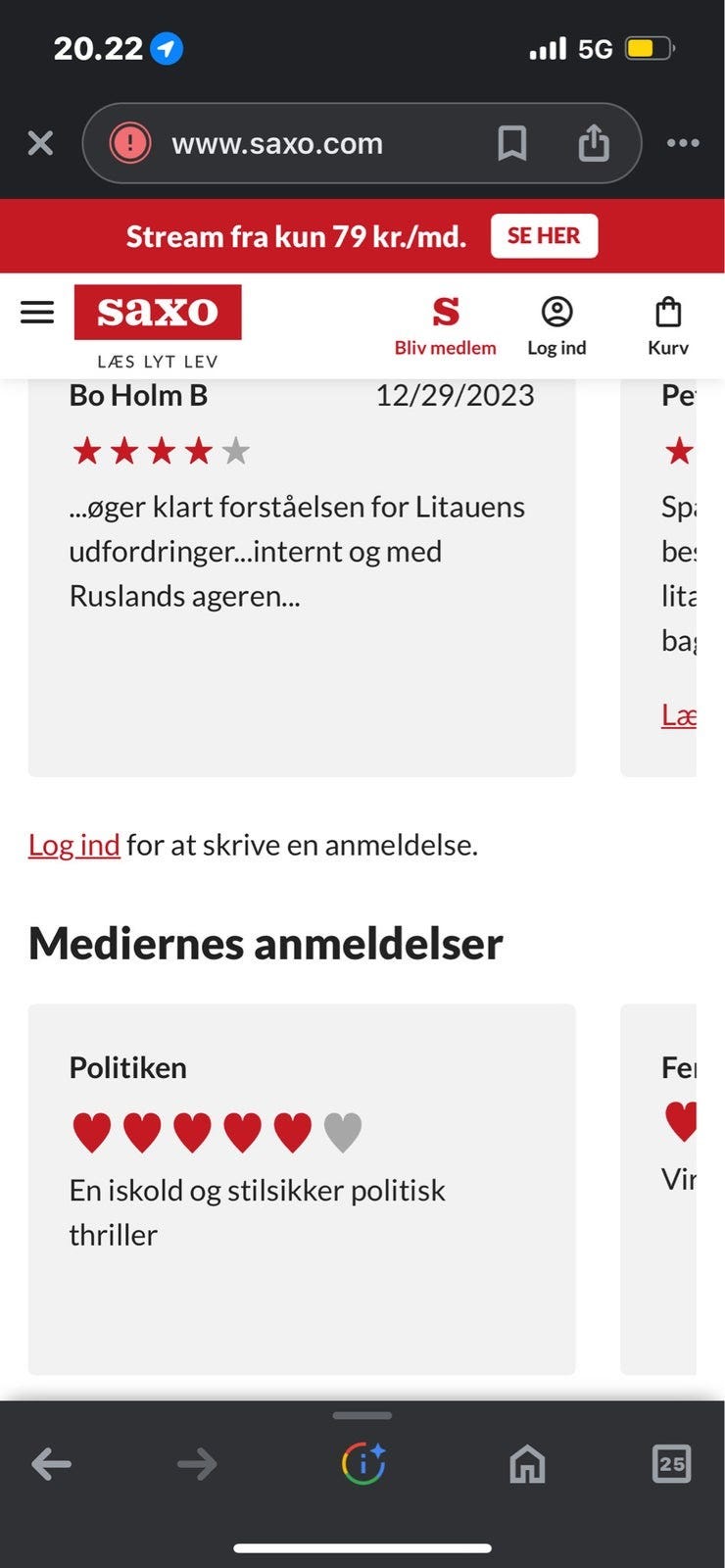Tap SE HER in the streaming banner

545,235
